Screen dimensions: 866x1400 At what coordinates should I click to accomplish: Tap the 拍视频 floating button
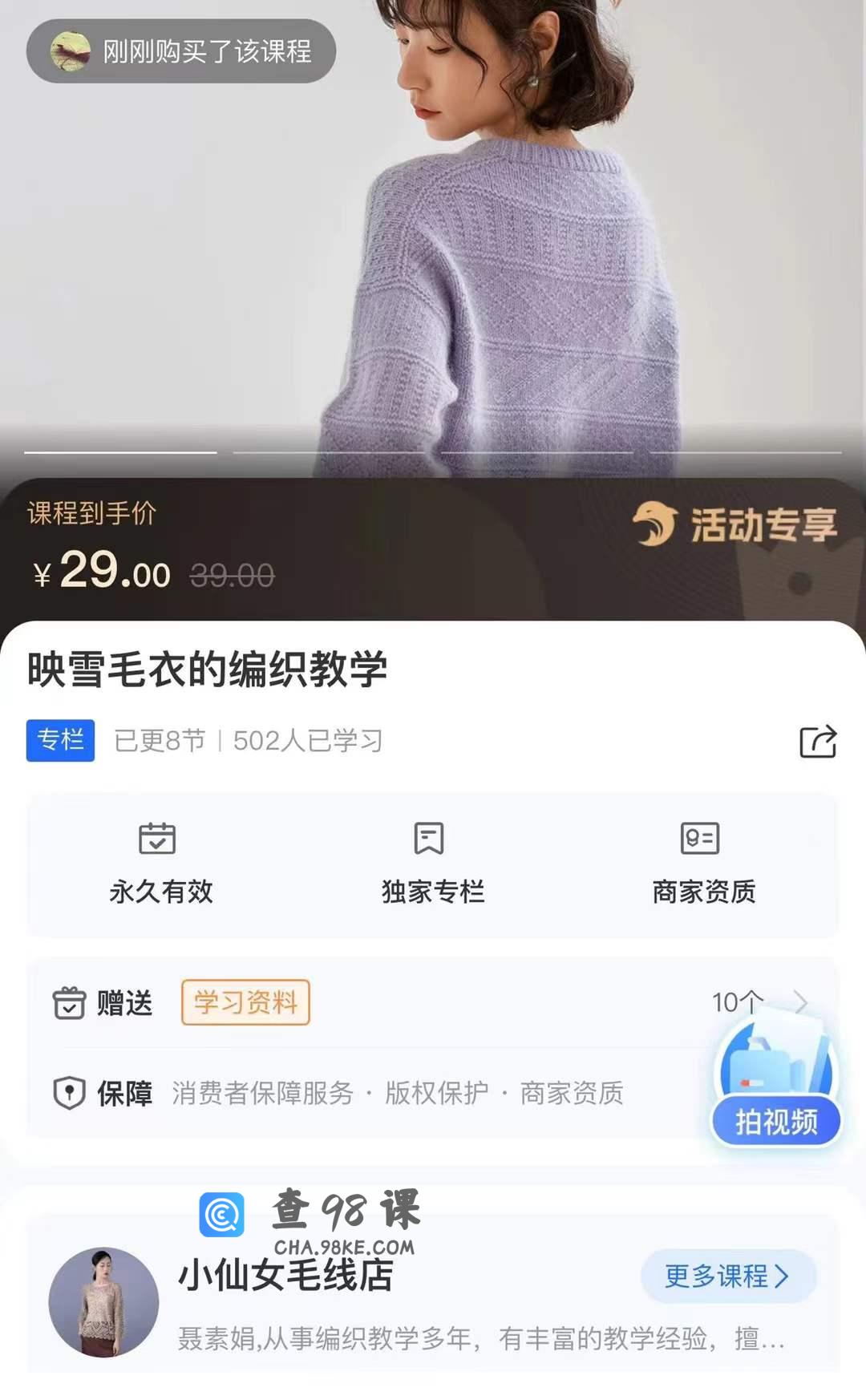click(x=775, y=1121)
